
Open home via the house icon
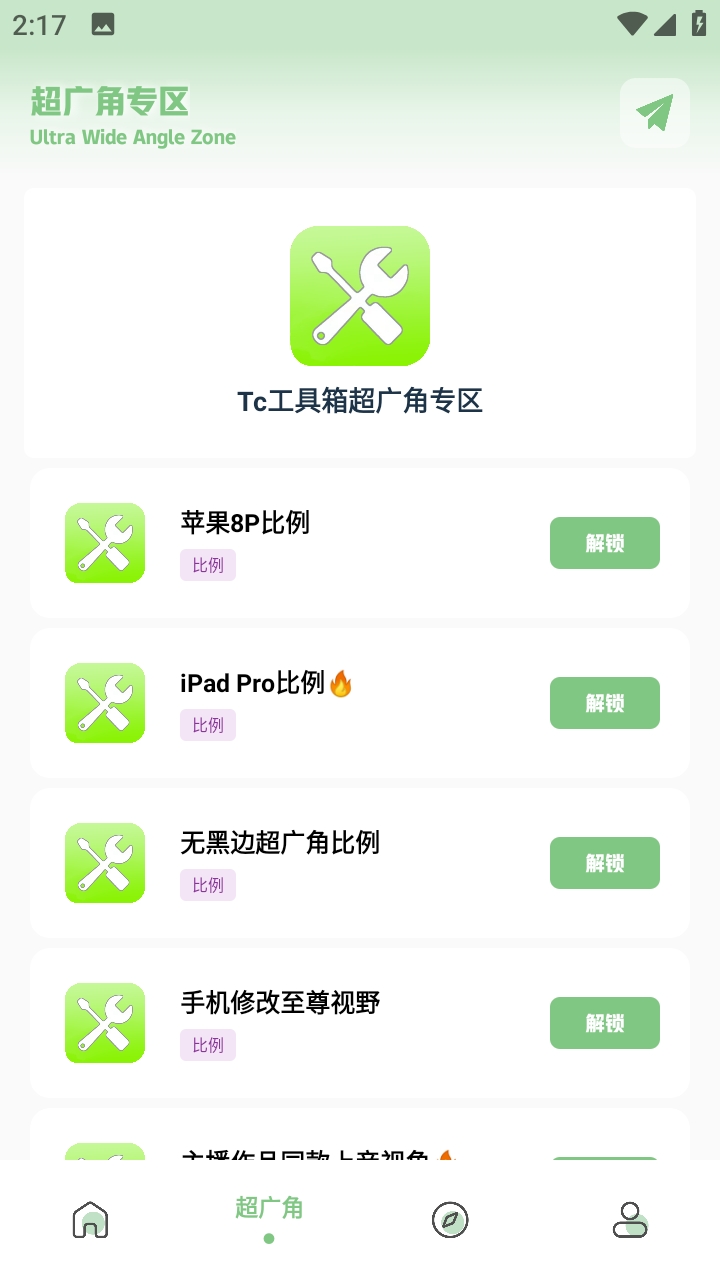(90, 1220)
